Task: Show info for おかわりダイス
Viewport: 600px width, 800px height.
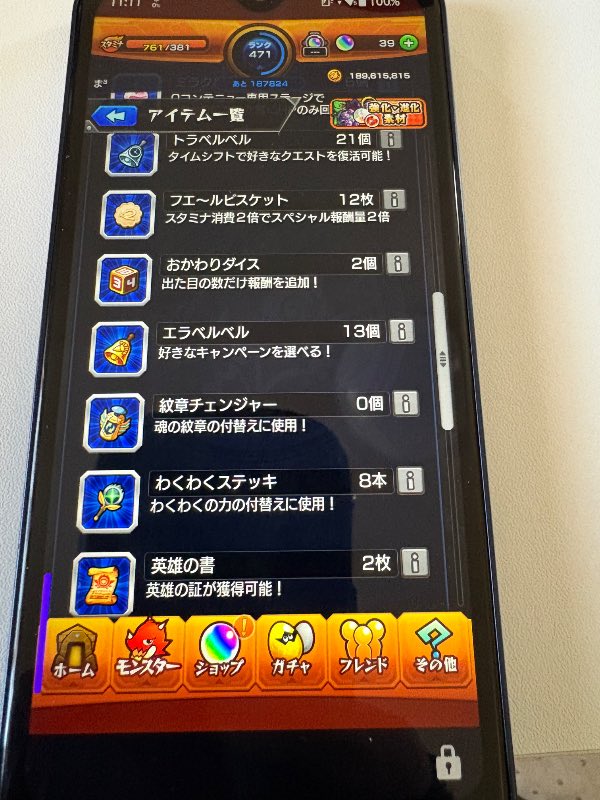Action: pos(398,264)
